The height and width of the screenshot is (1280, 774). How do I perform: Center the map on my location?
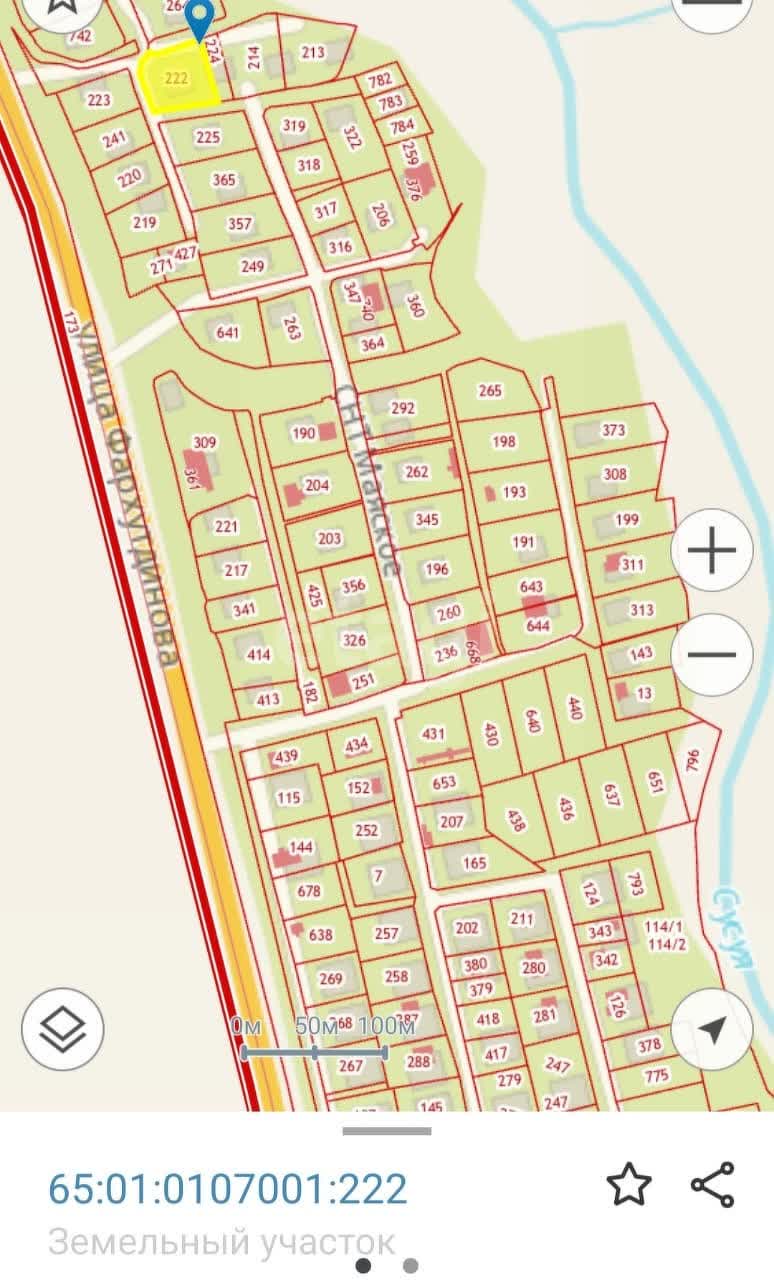pyautogui.click(x=712, y=1031)
